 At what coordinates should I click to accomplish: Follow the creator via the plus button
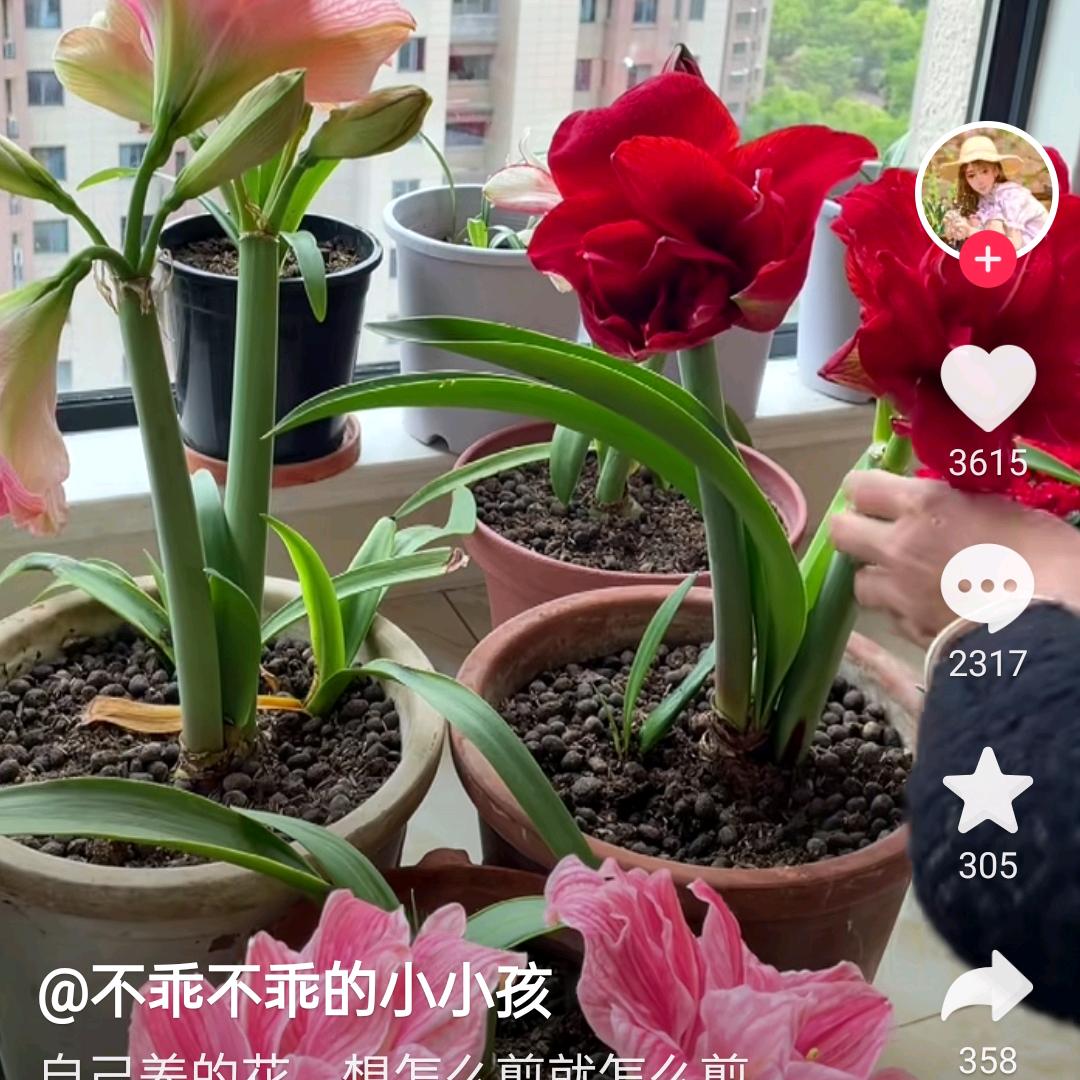pos(987,260)
